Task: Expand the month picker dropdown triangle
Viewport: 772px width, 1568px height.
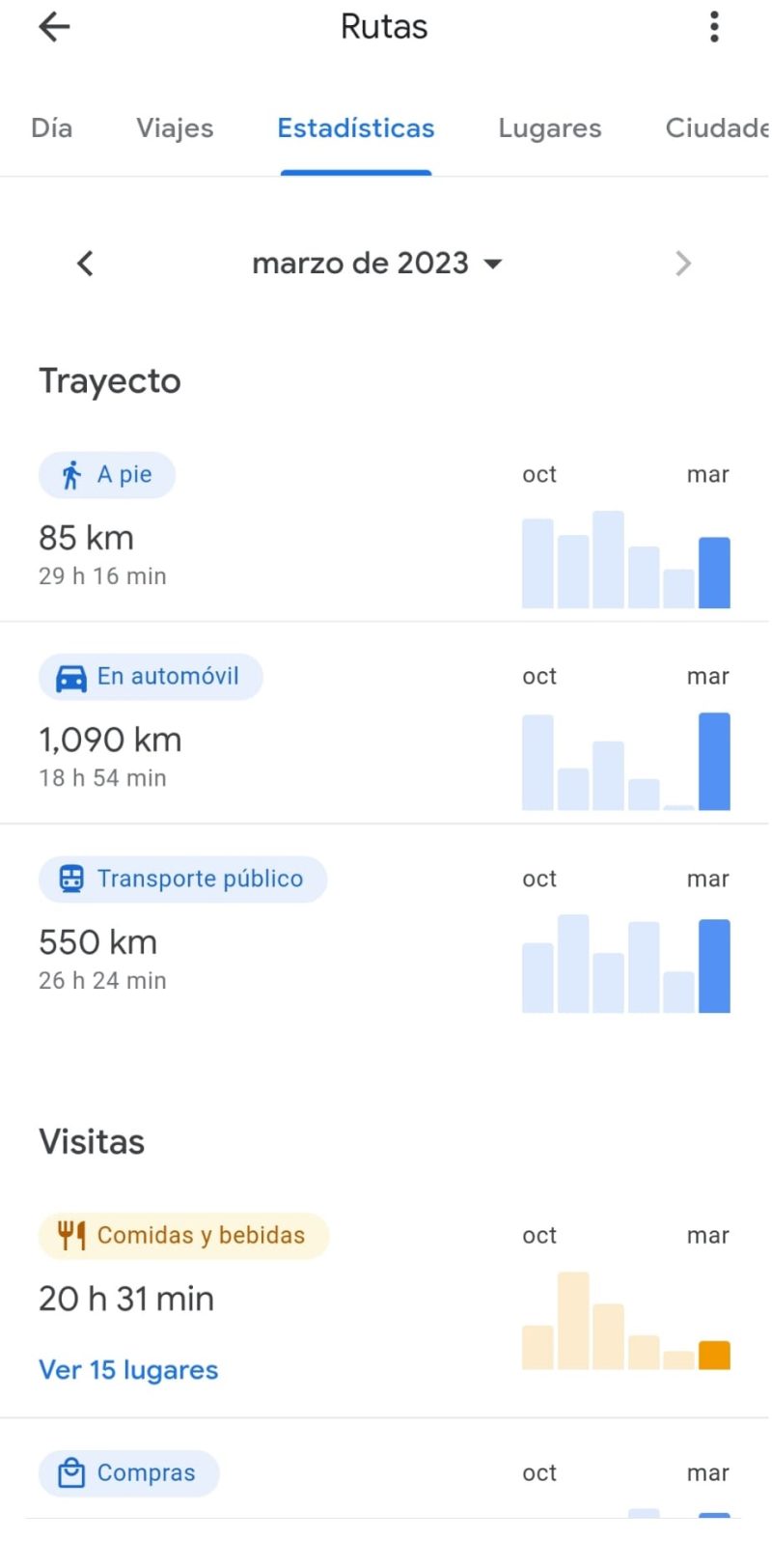Action: (x=492, y=264)
